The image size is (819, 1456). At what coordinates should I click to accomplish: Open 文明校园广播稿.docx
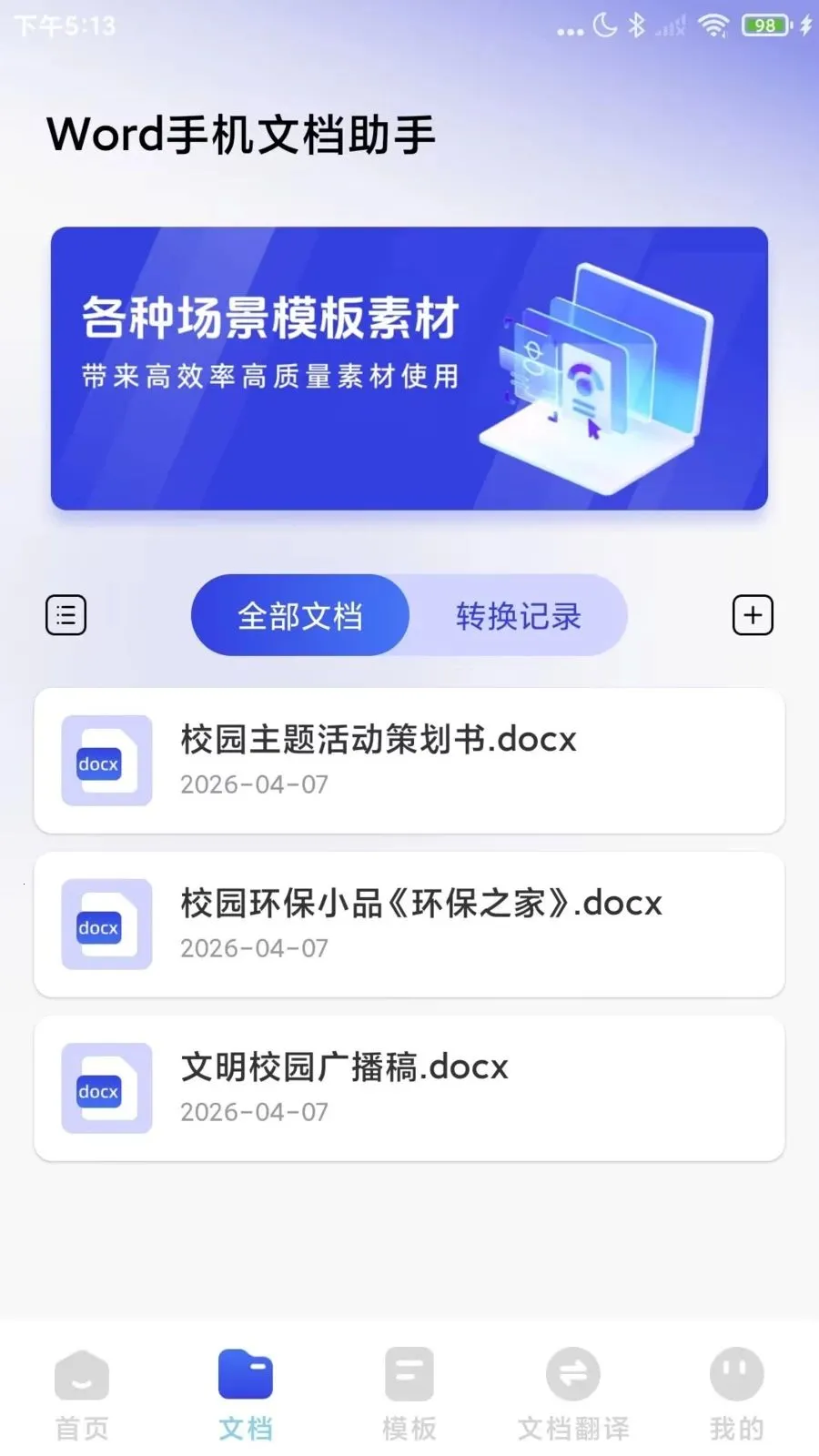pos(343,1067)
